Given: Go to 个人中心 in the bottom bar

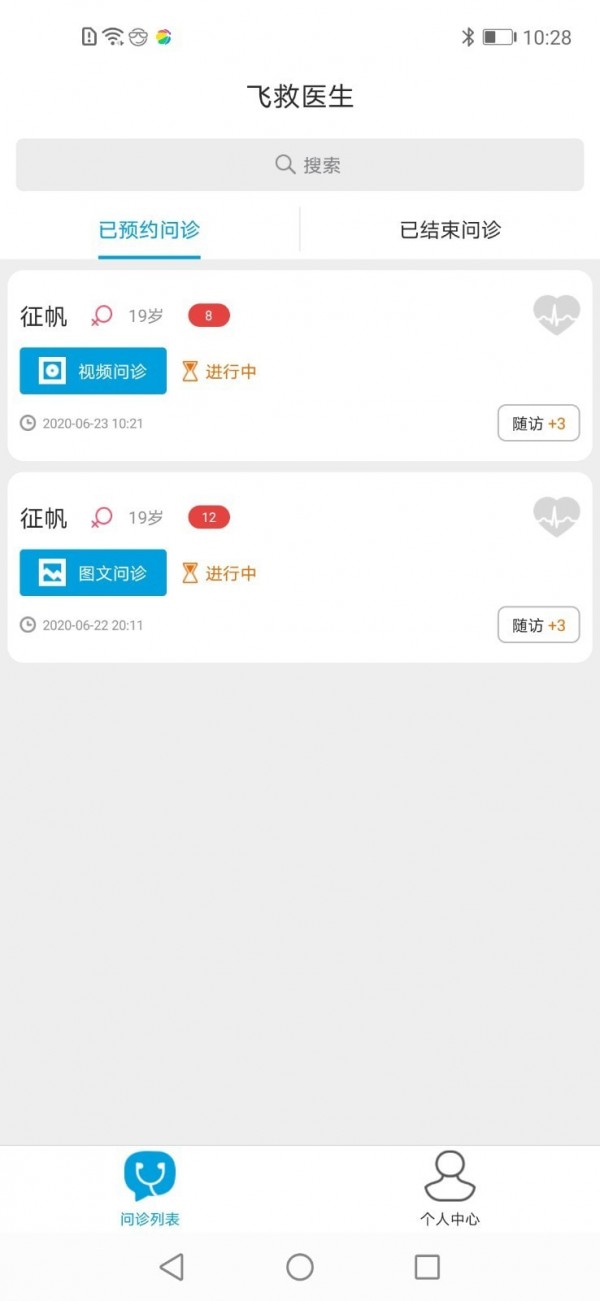Looking at the screenshot, I should tap(450, 1188).
